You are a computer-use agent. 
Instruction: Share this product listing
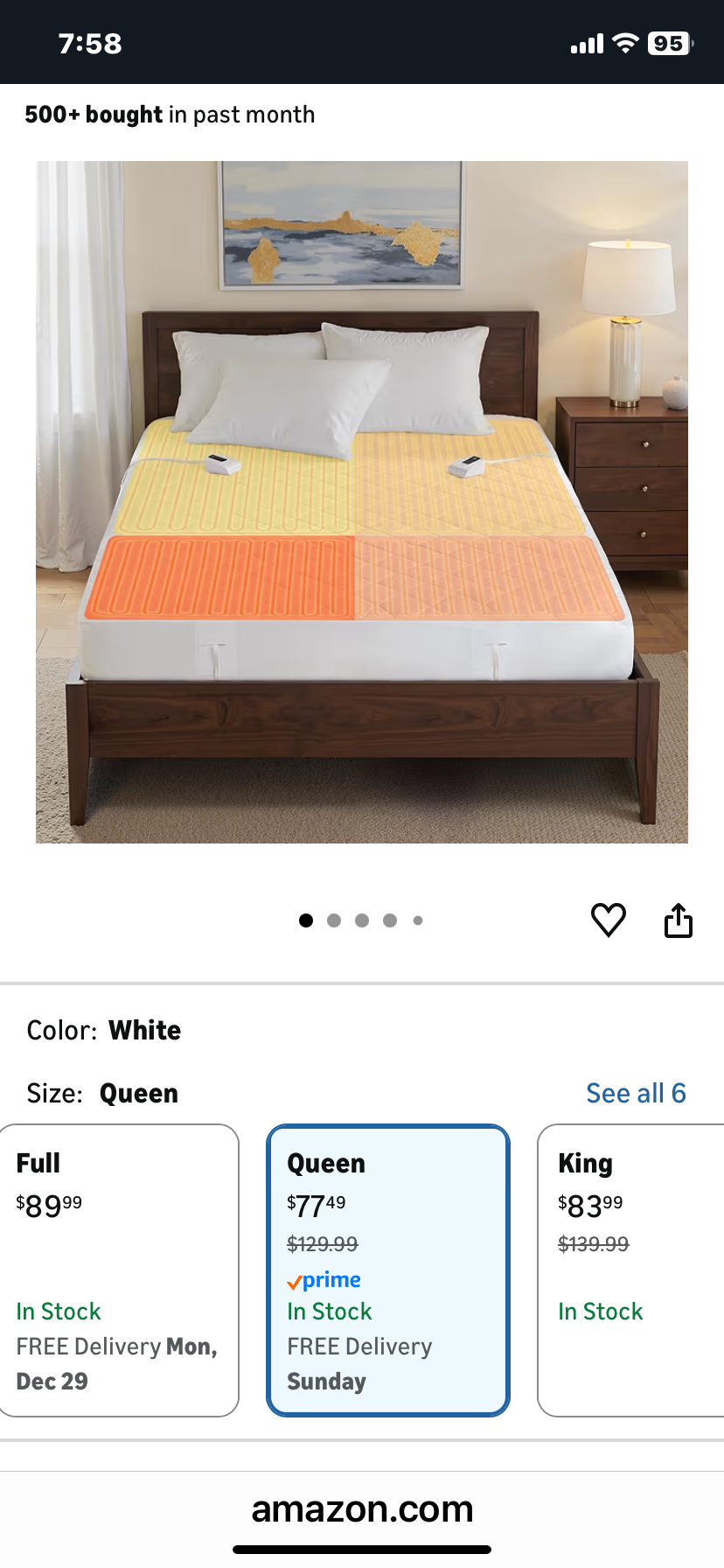679,920
